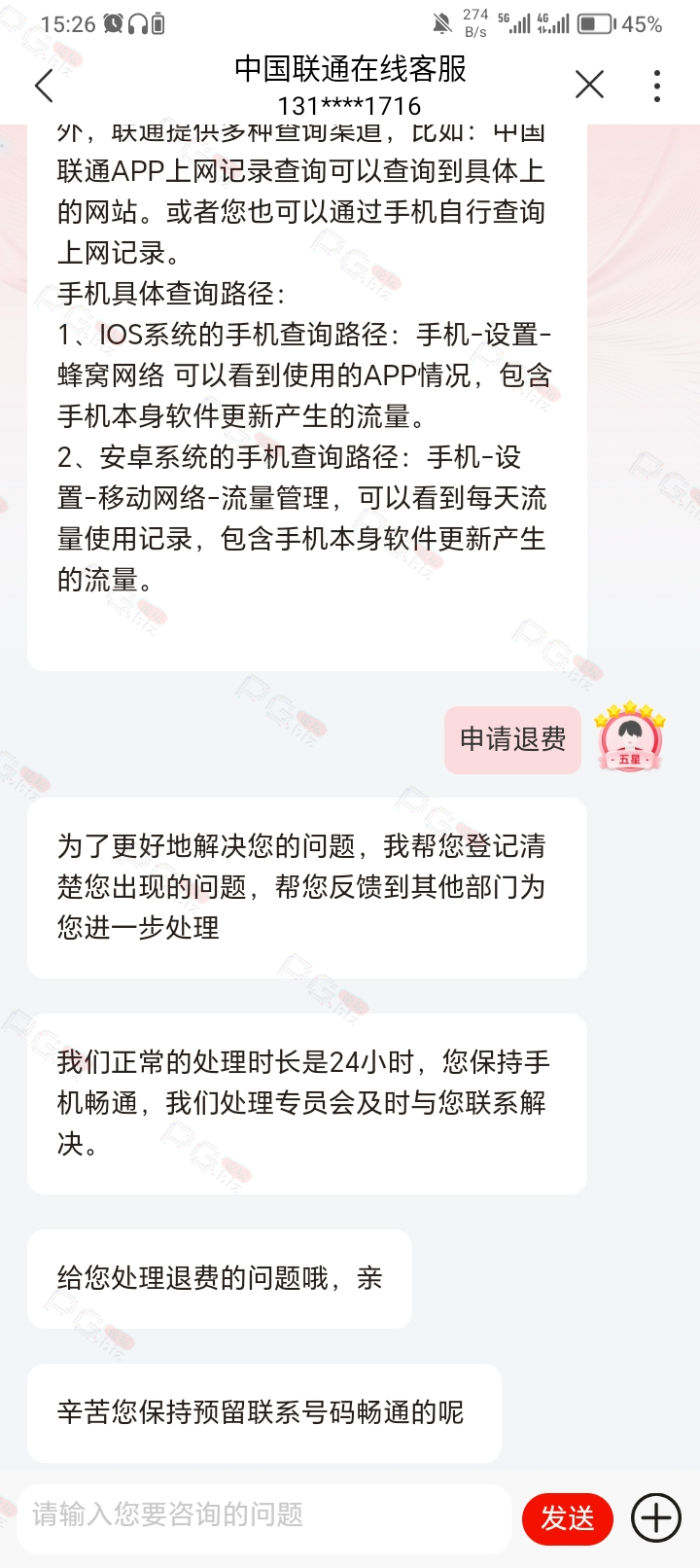
Task: Close the customer service chat
Action: point(589,85)
